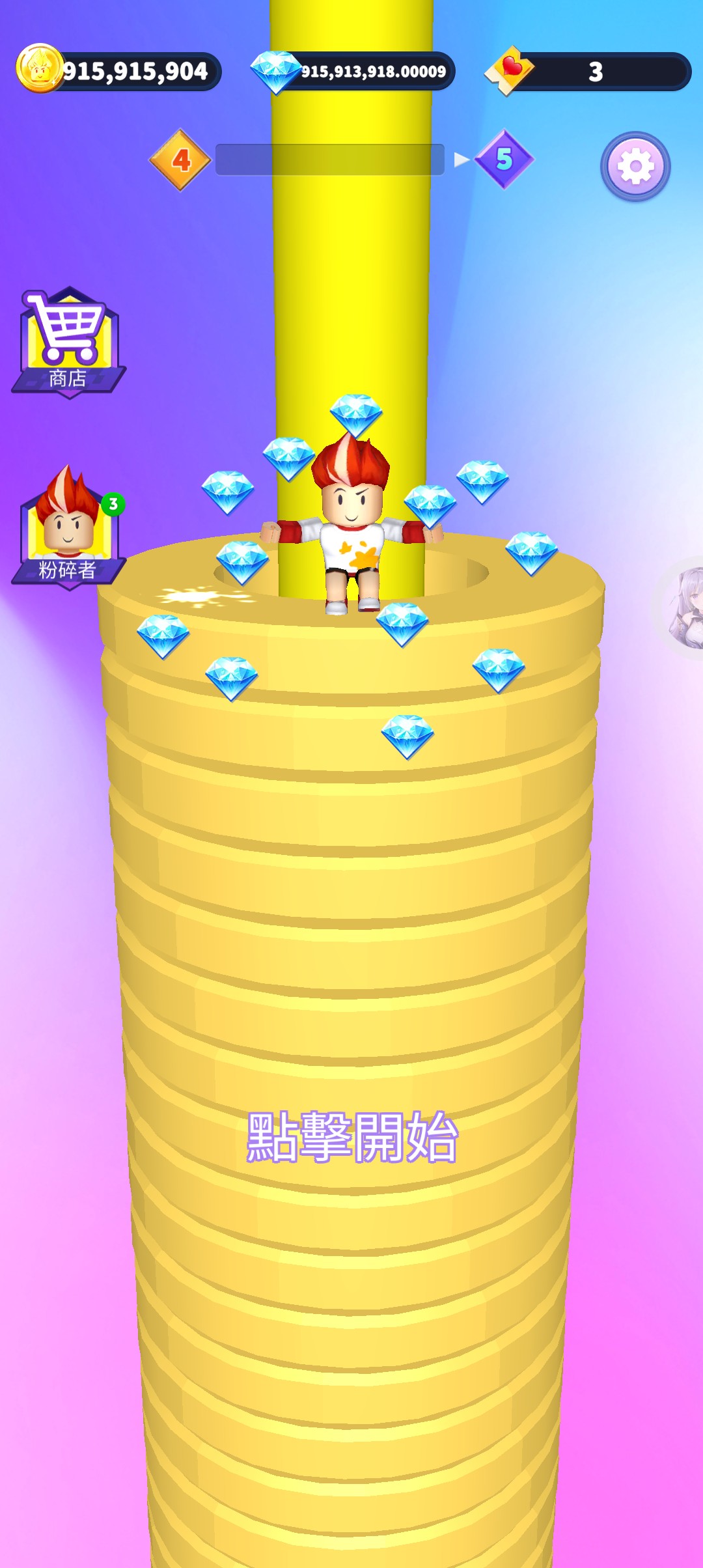703x1568 pixels.
Task: Open the anime girl side icon
Action: tap(685, 608)
